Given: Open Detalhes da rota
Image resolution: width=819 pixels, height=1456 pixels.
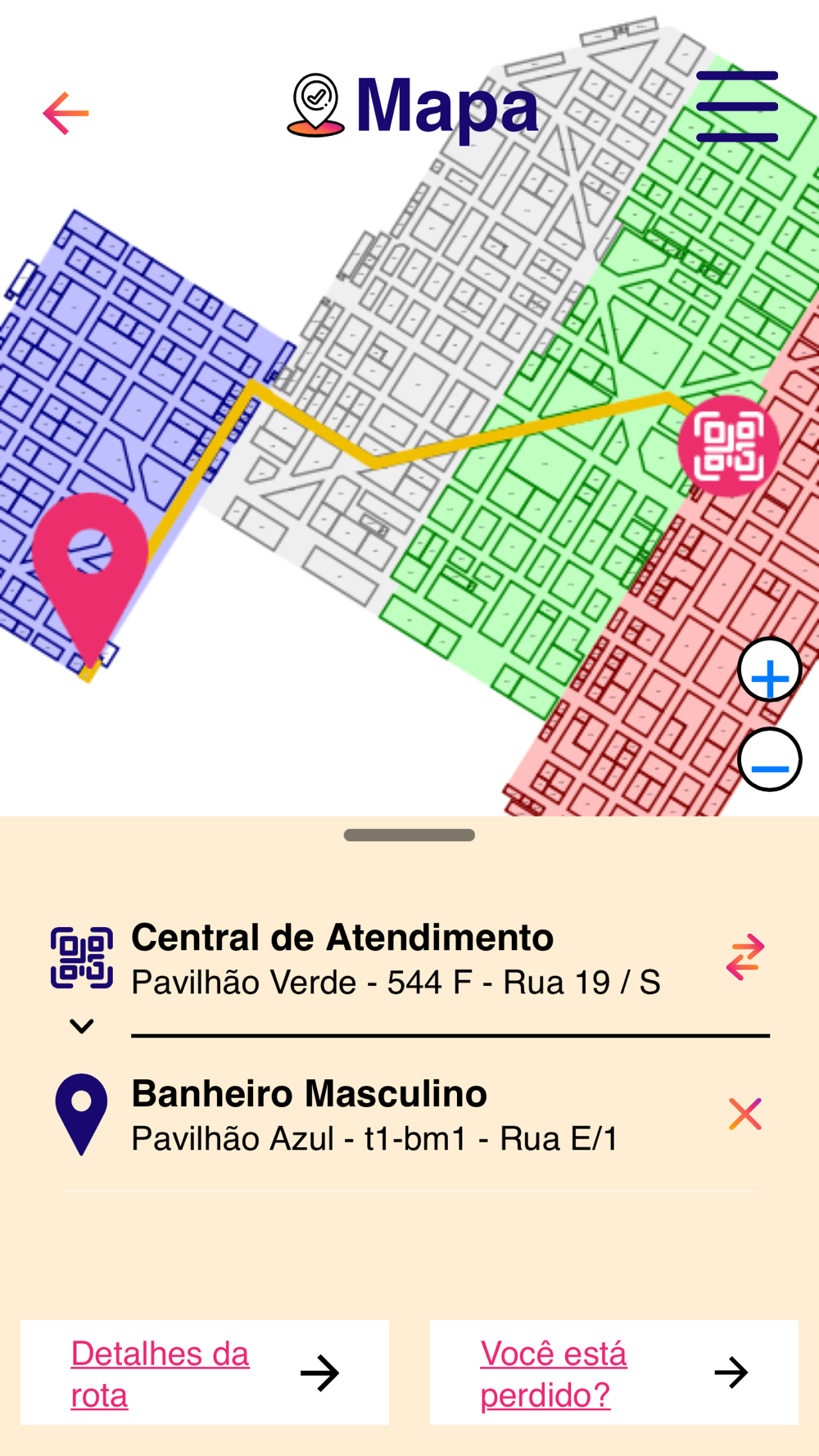Looking at the screenshot, I should click(x=205, y=1372).
